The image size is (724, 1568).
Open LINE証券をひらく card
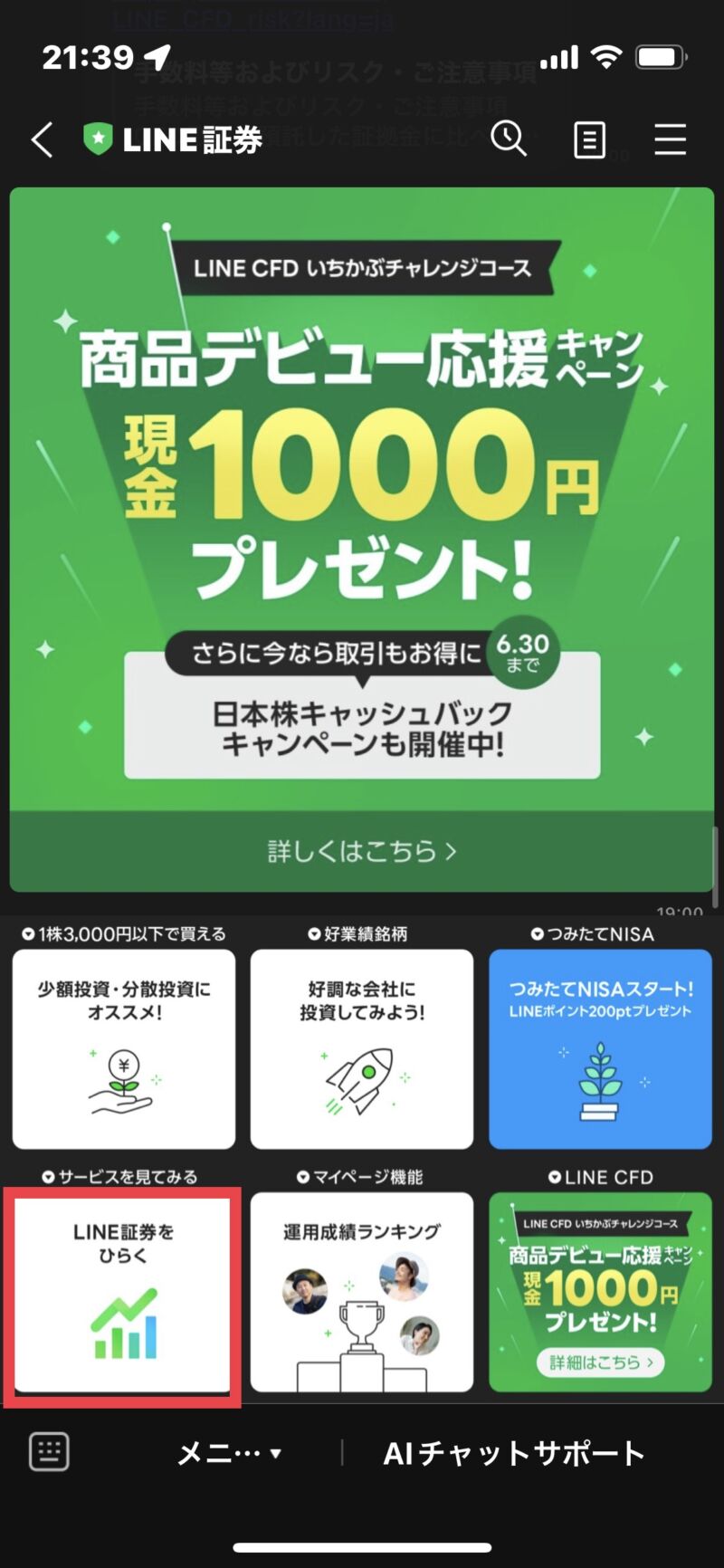(x=123, y=1293)
